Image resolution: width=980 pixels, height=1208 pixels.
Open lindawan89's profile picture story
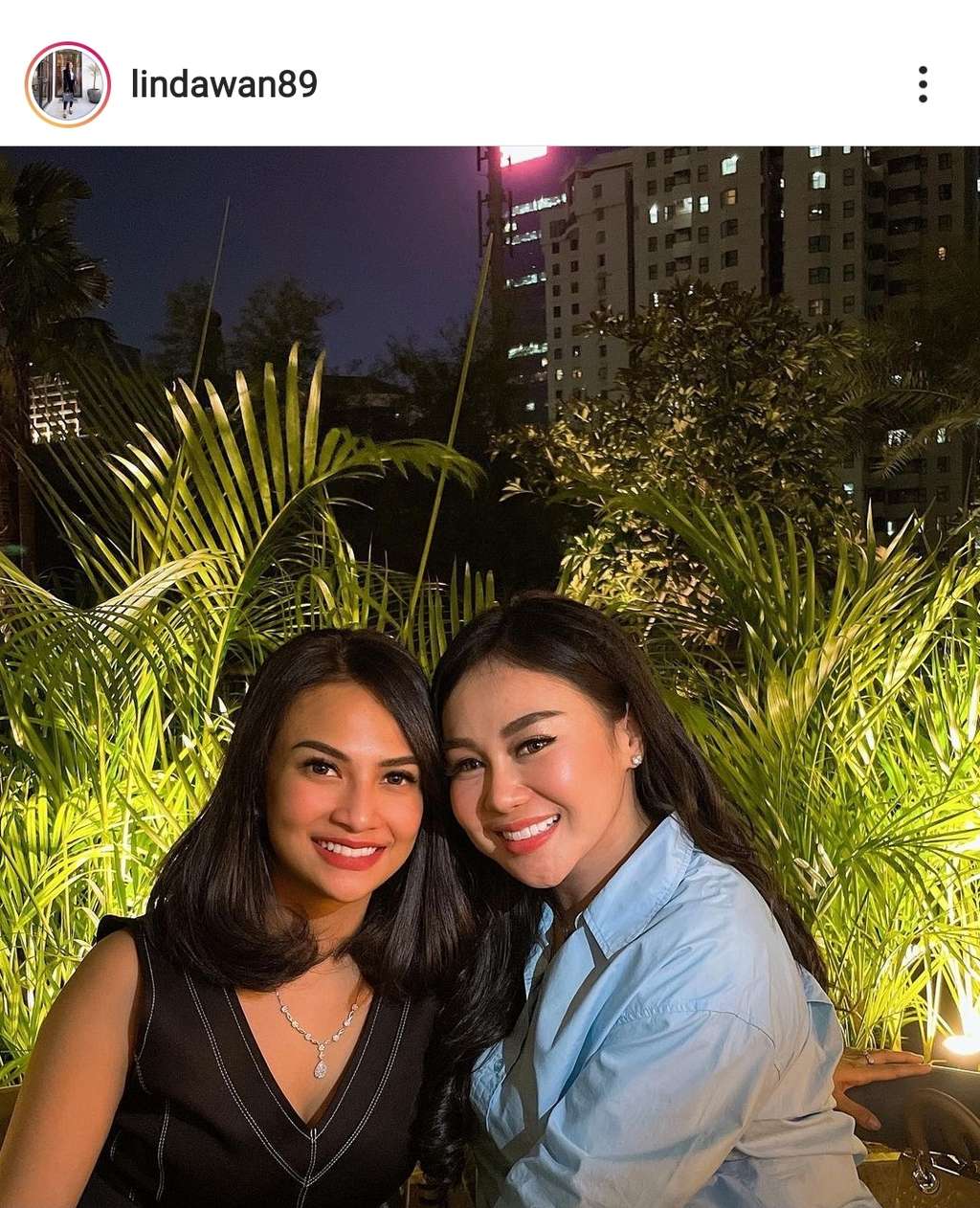pos(68,84)
